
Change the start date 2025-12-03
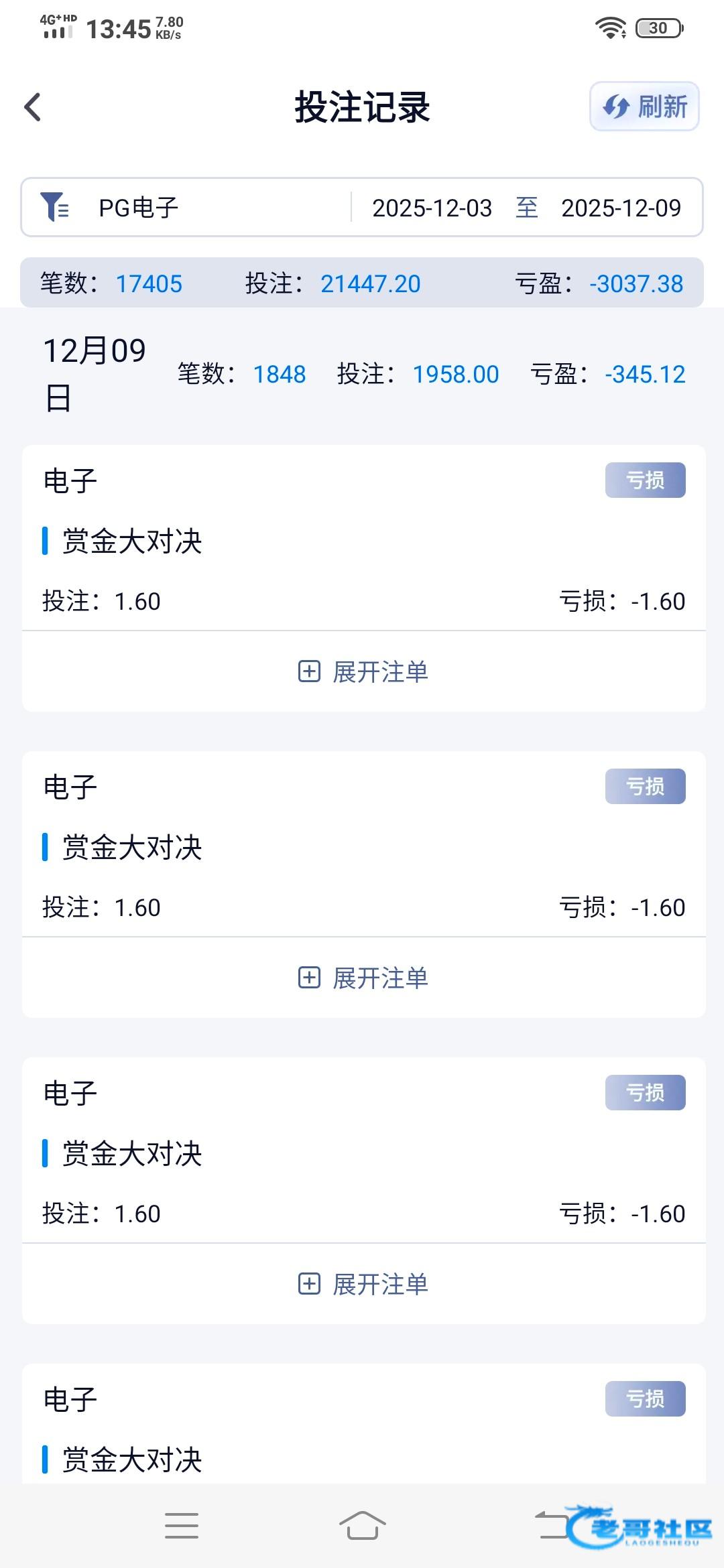[x=432, y=208]
